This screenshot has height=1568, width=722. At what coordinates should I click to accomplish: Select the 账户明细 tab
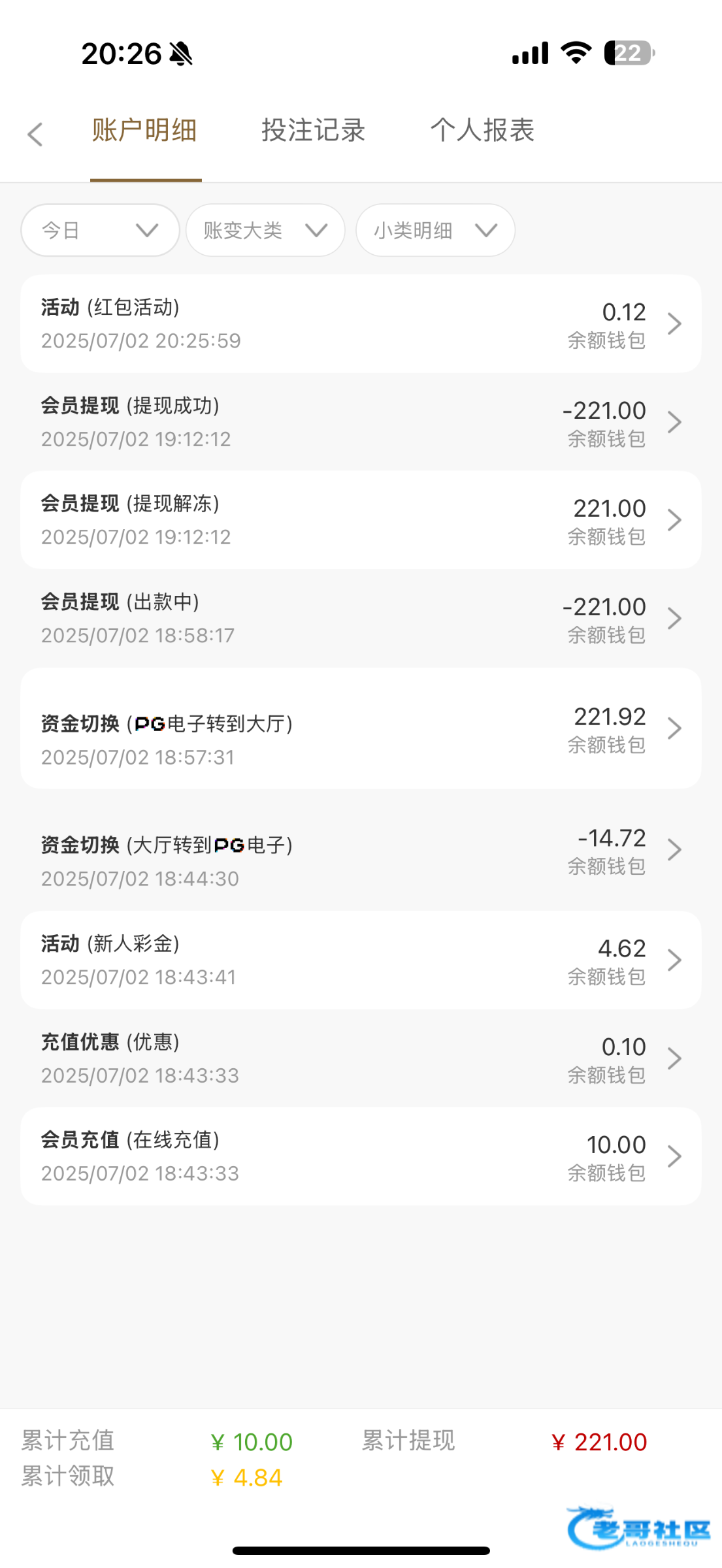coord(144,131)
